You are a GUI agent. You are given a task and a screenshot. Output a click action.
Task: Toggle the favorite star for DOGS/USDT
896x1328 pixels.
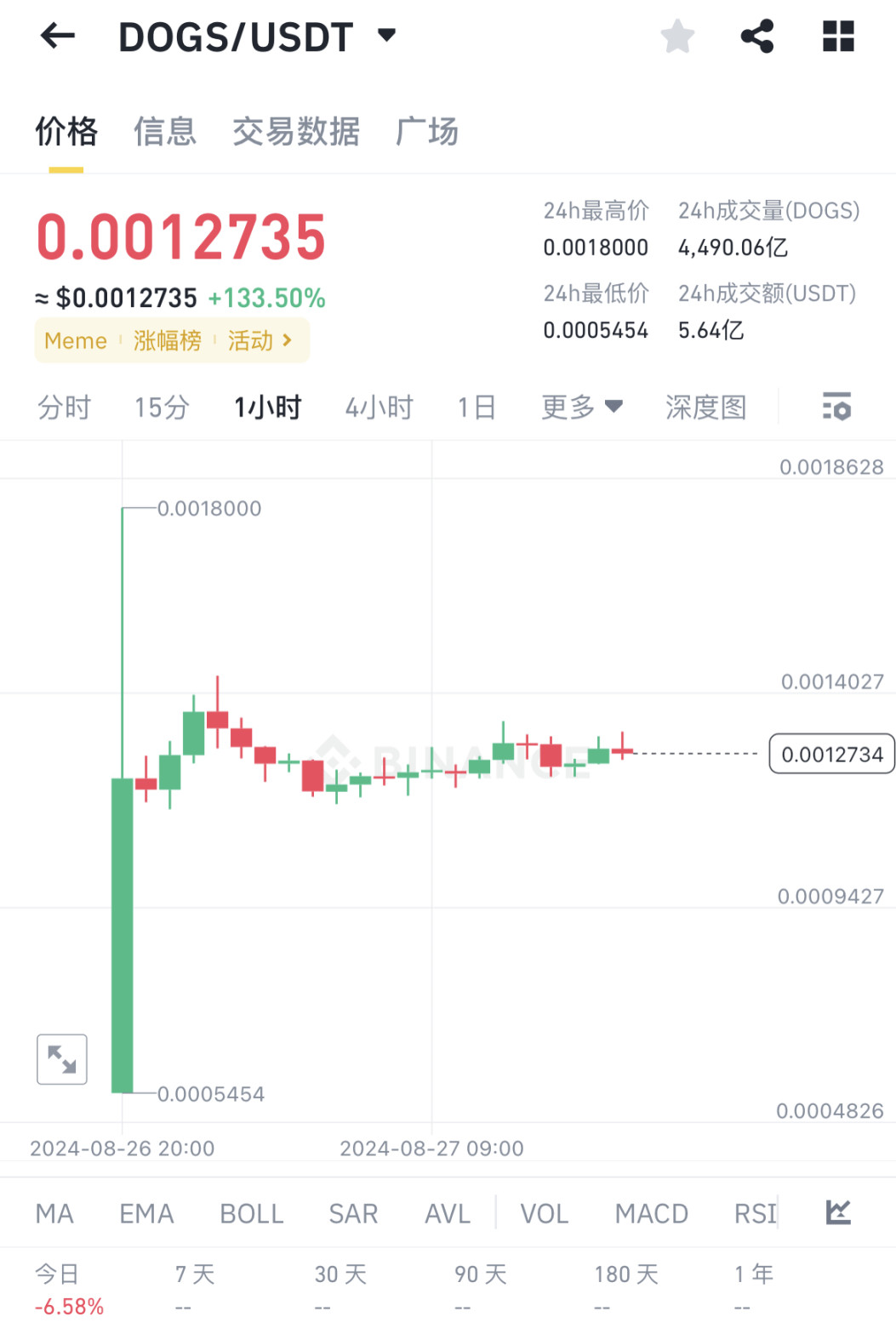(x=676, y=36)
